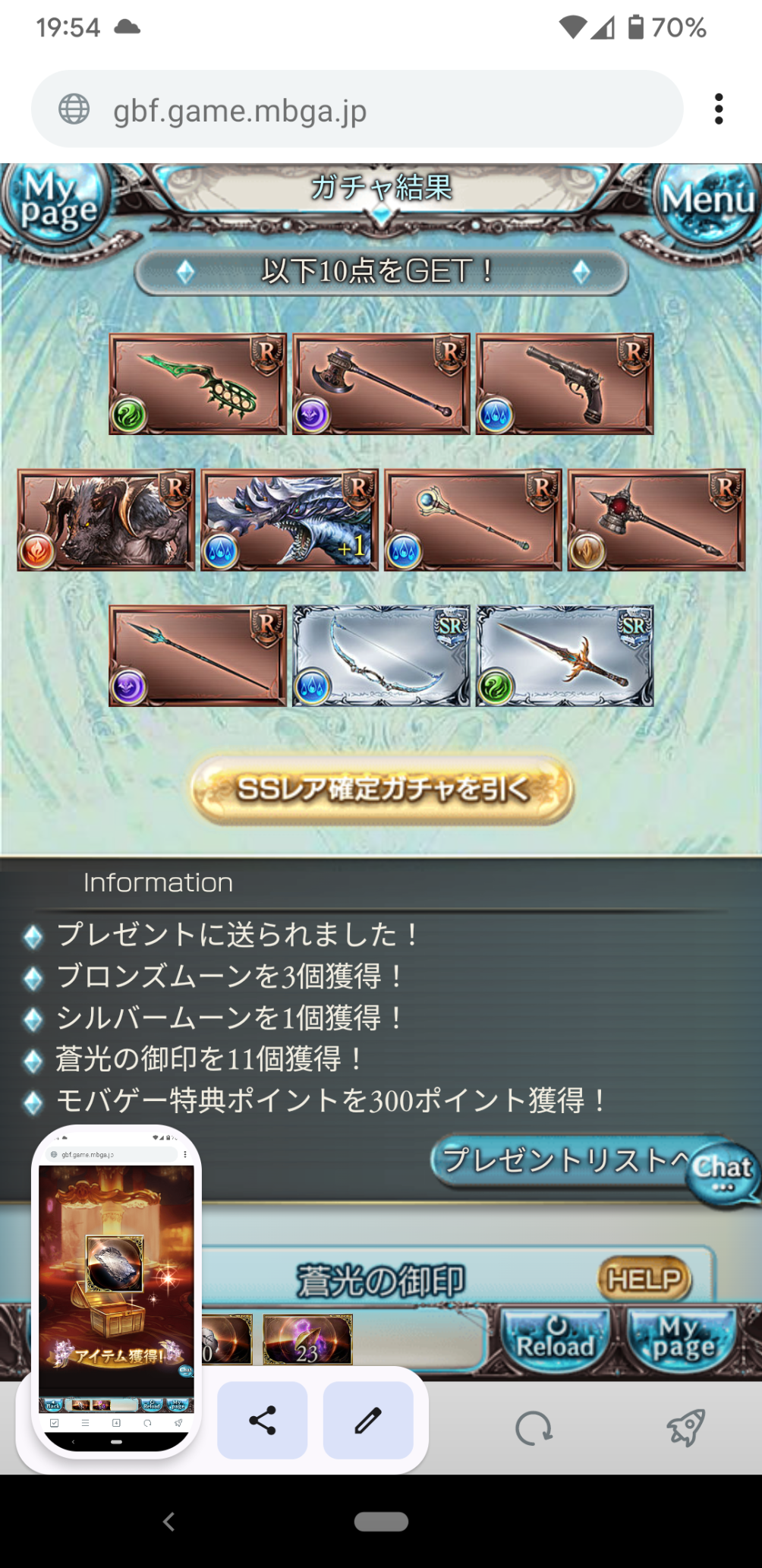Tap the HELP button for 蒼光の御印
The image size is (762, 1568).
644,1280
